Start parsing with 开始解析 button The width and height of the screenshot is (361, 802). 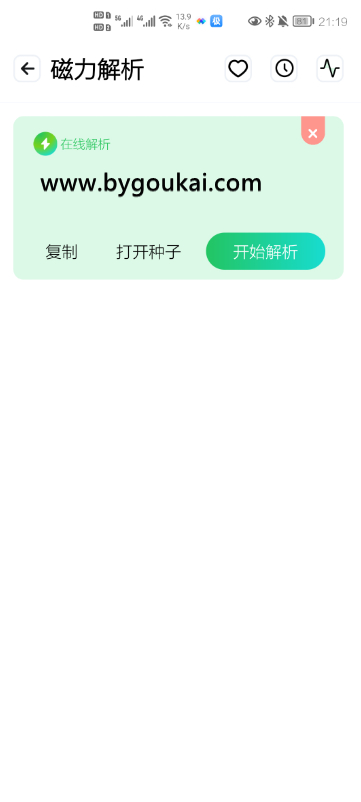coord(265,251)
